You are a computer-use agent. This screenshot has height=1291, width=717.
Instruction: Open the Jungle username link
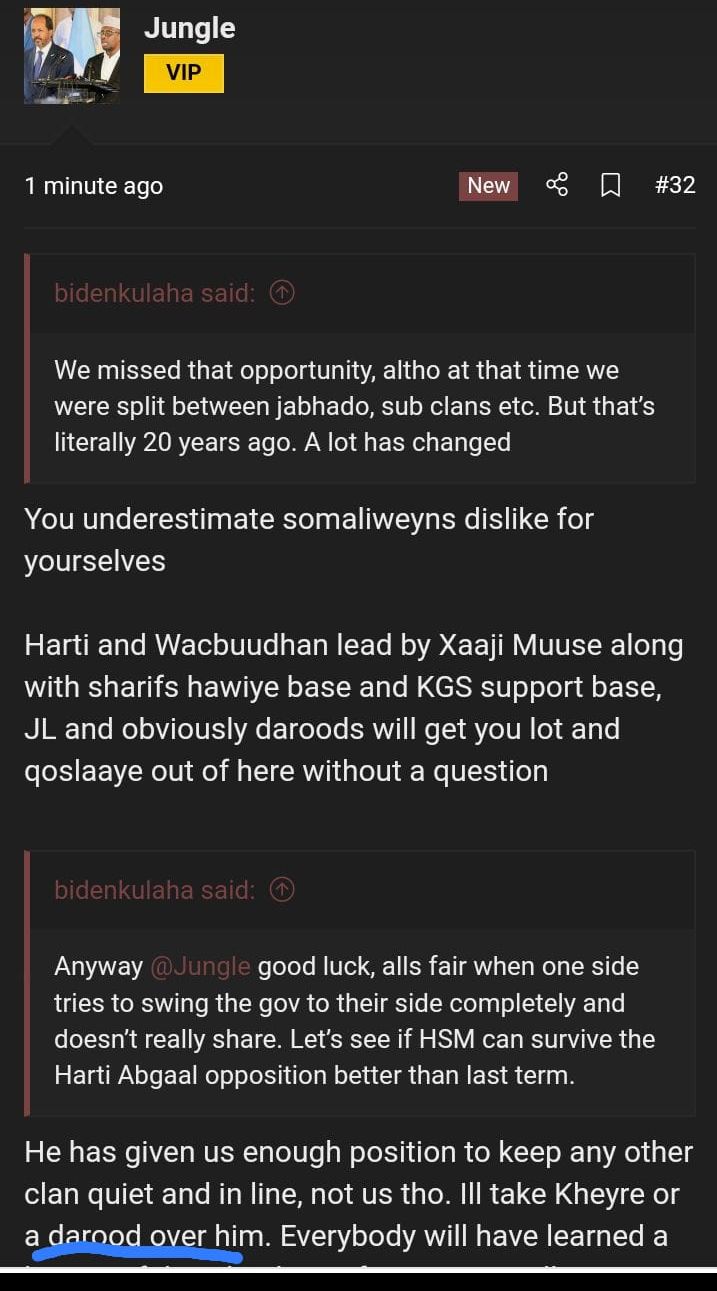click(x=189, y=28)
